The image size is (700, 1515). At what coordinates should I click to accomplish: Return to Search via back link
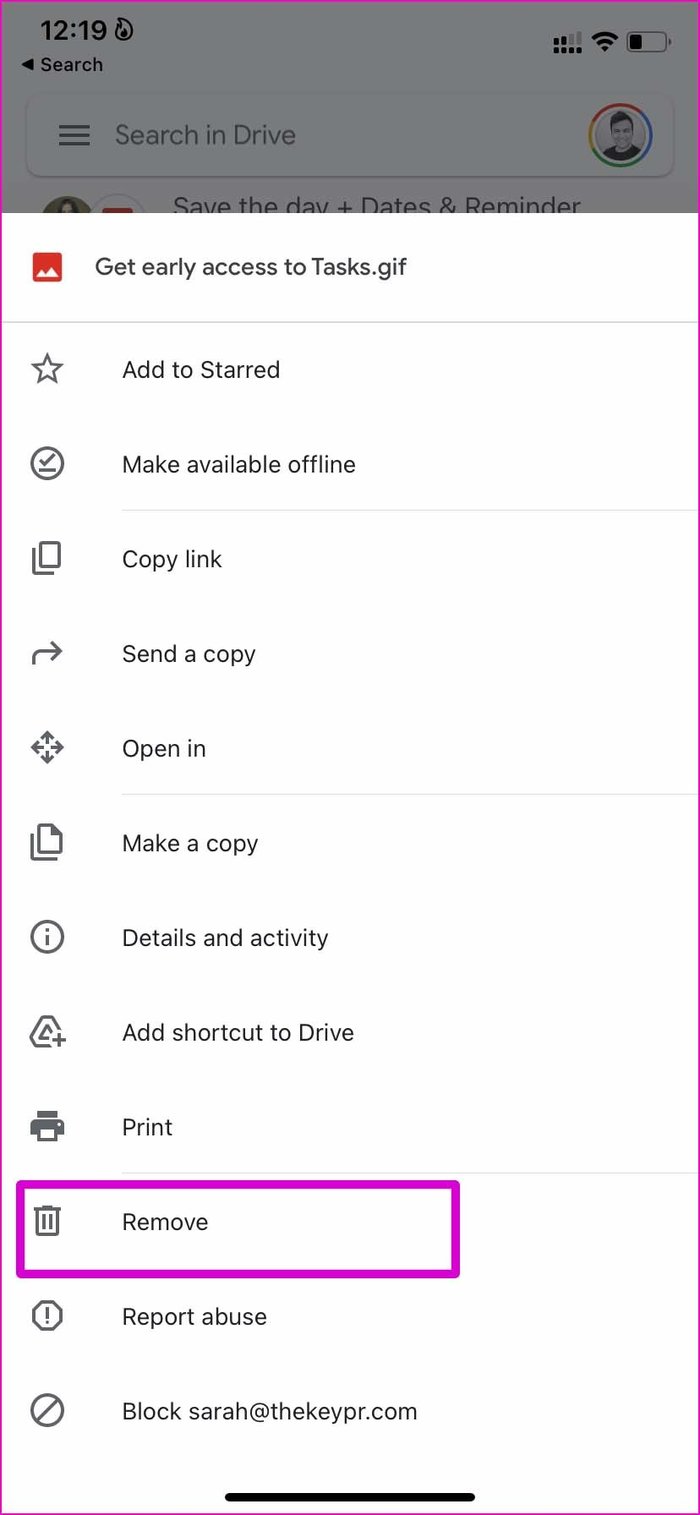click(62, 65)
